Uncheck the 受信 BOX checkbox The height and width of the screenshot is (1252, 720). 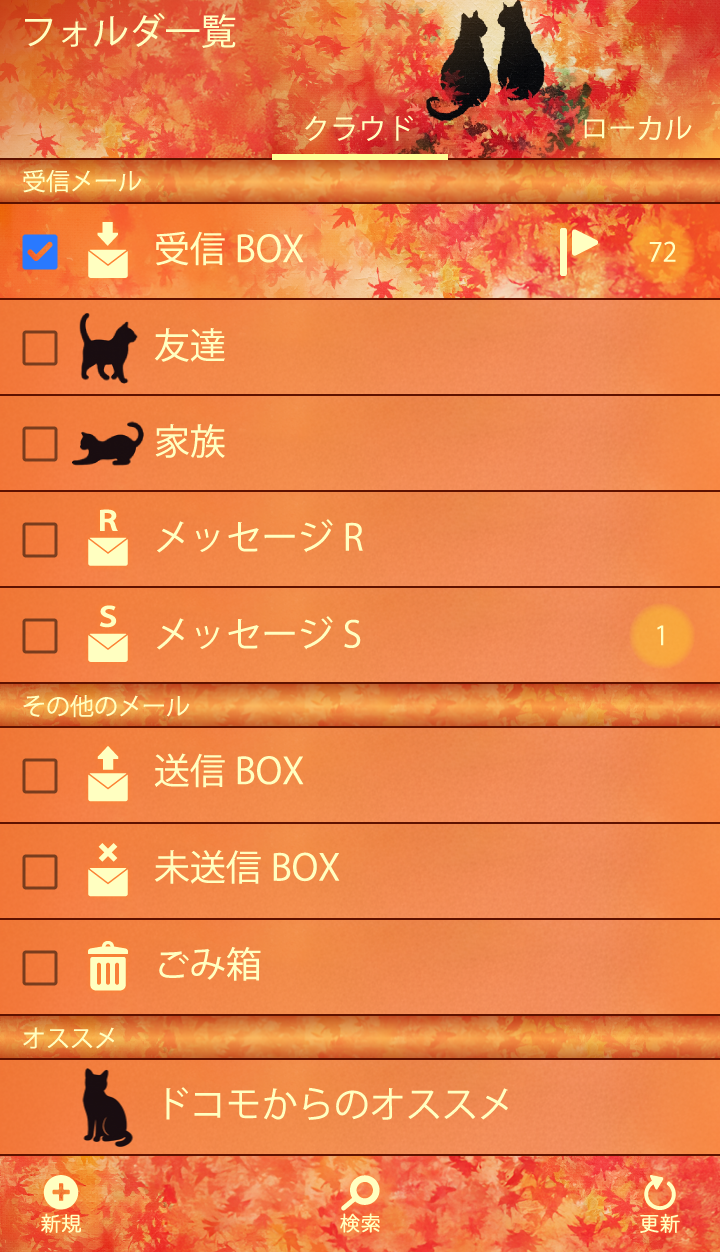40,251
